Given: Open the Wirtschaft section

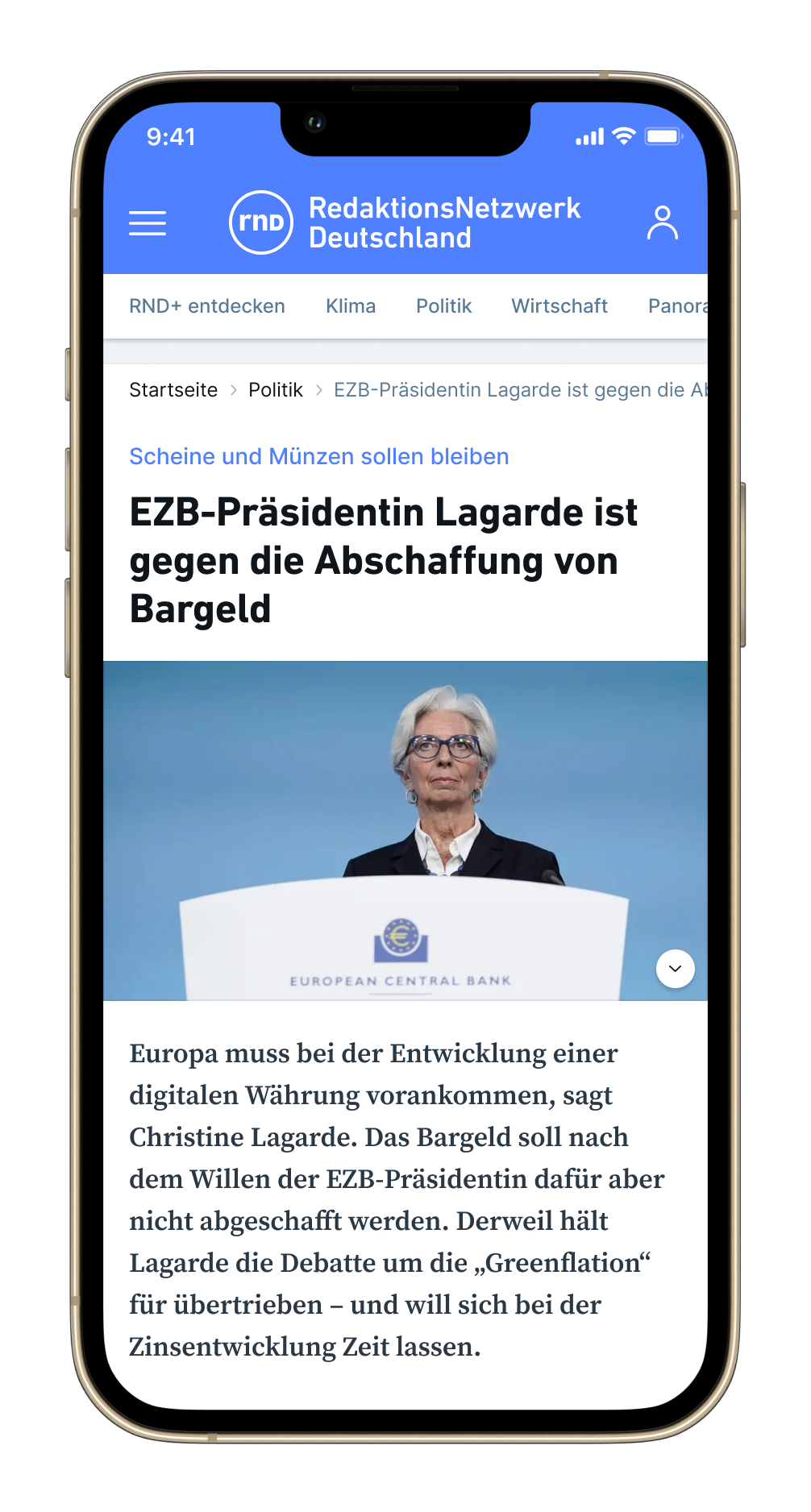Looking at the screenshot, I should click(559, 306).
